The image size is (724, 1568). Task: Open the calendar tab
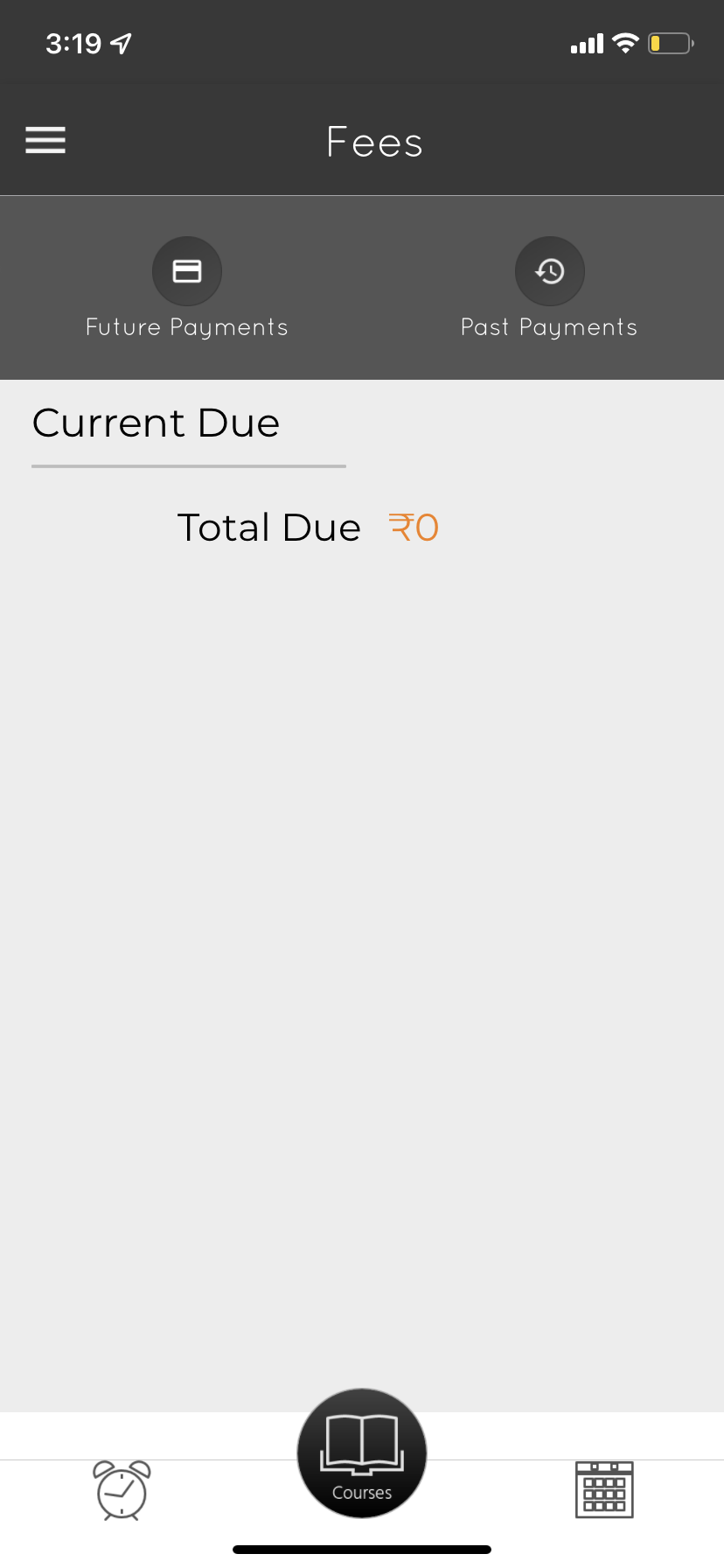(604, 1490)
